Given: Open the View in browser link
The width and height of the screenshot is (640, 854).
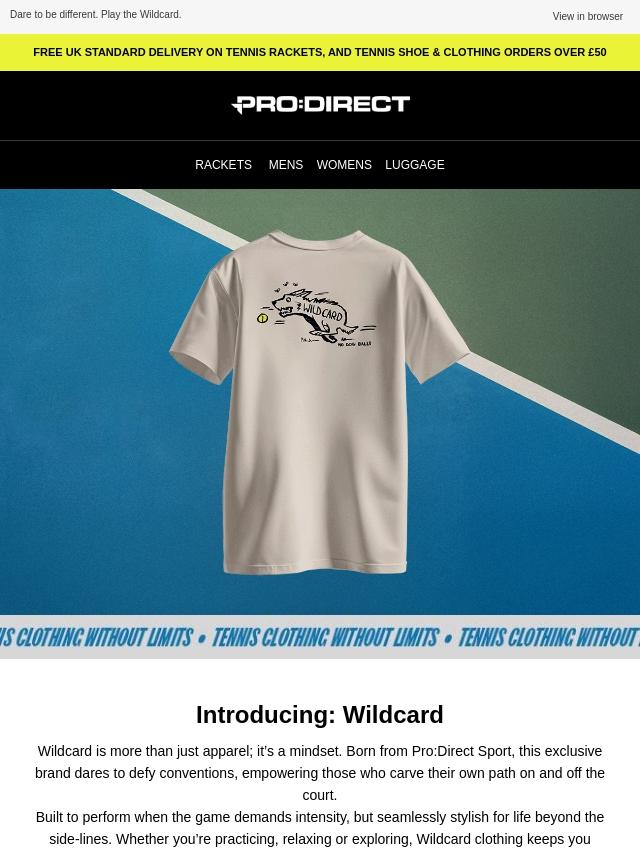Looking at the screenshot, I should coord(587,17).
